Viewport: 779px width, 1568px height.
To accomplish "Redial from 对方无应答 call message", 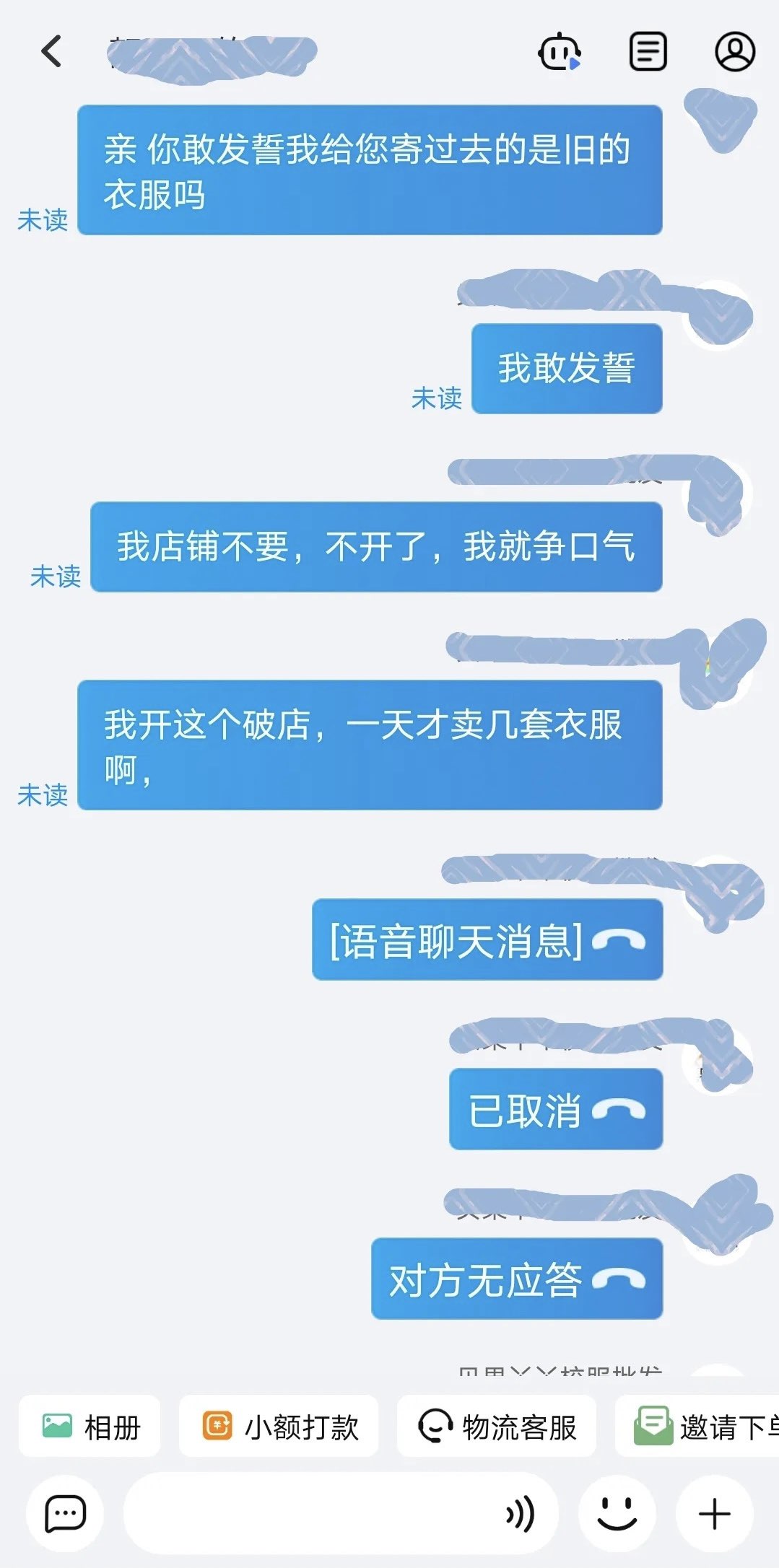I will pyautogui.click(x=517, y=1279).
